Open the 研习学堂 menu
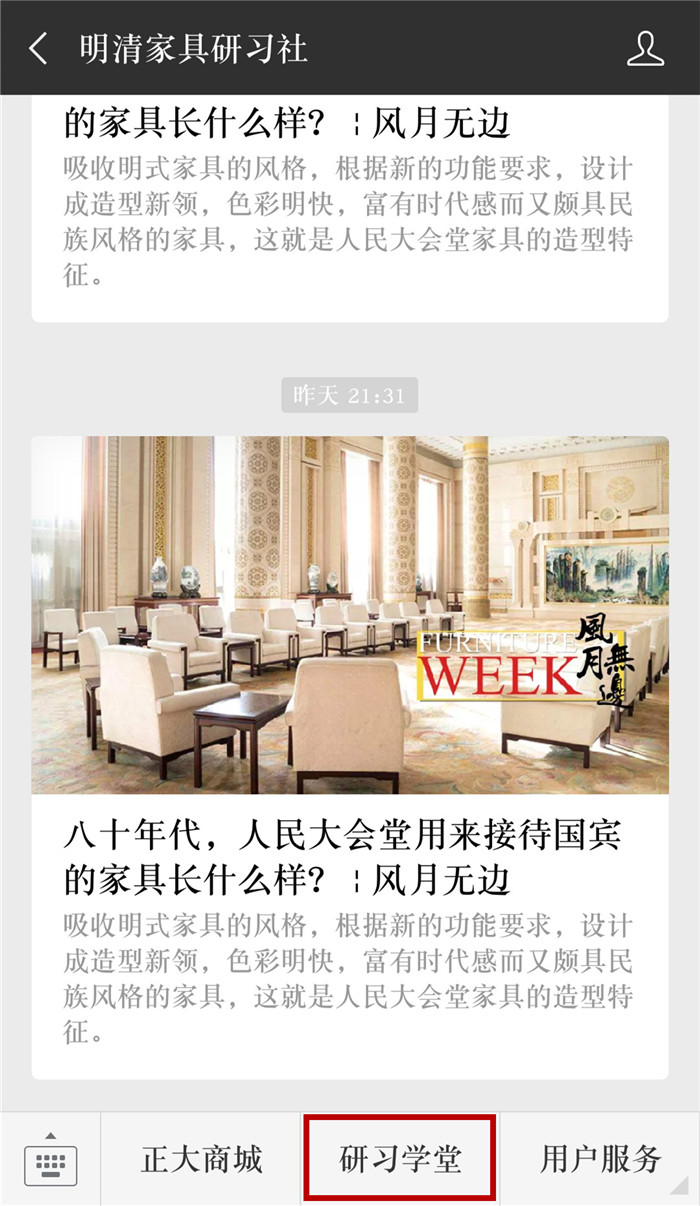This screenshot has width=700, height=1206. (400, 1160)
